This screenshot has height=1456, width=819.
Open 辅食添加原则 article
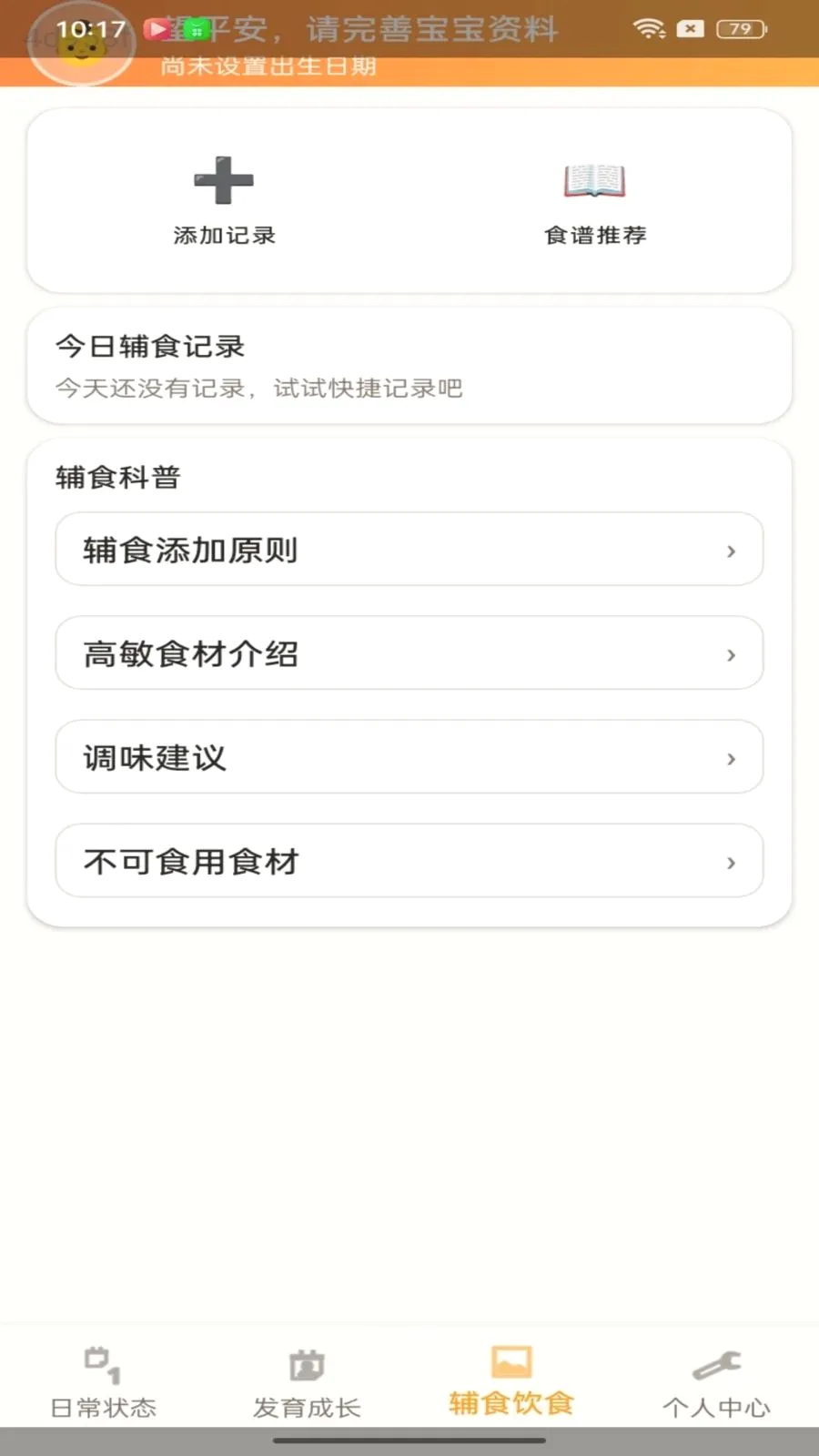(x=409, y=550)
